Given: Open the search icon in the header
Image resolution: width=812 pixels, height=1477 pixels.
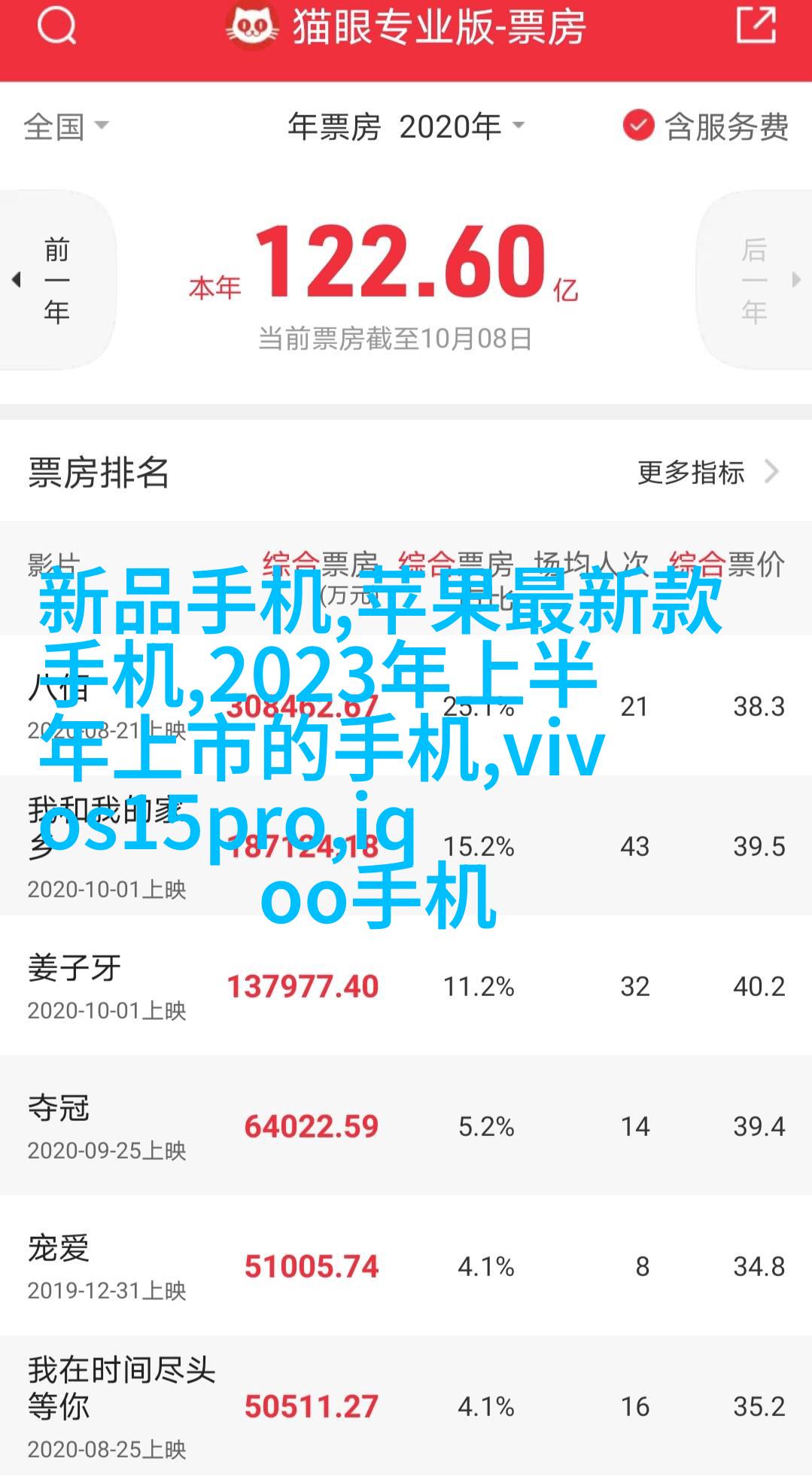Looking at the screenshot, I should pos(57,27).
